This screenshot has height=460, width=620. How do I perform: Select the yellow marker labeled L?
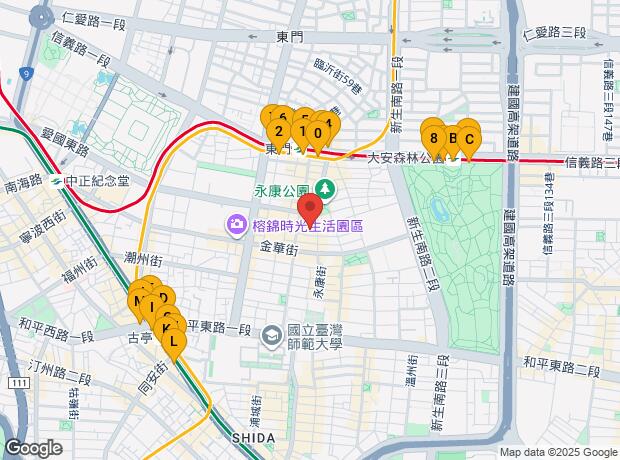pos(173,342)
